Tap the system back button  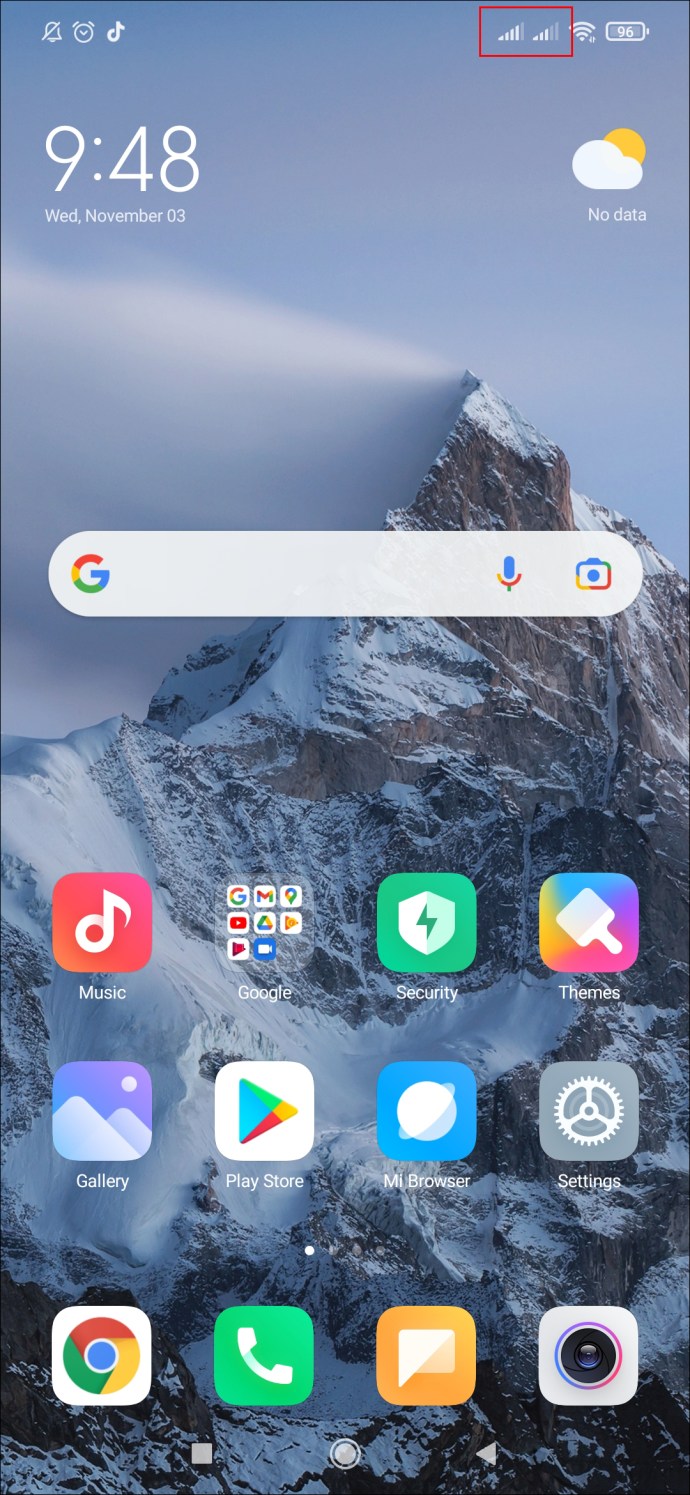pyautogui.click(x=486, y=1453)
